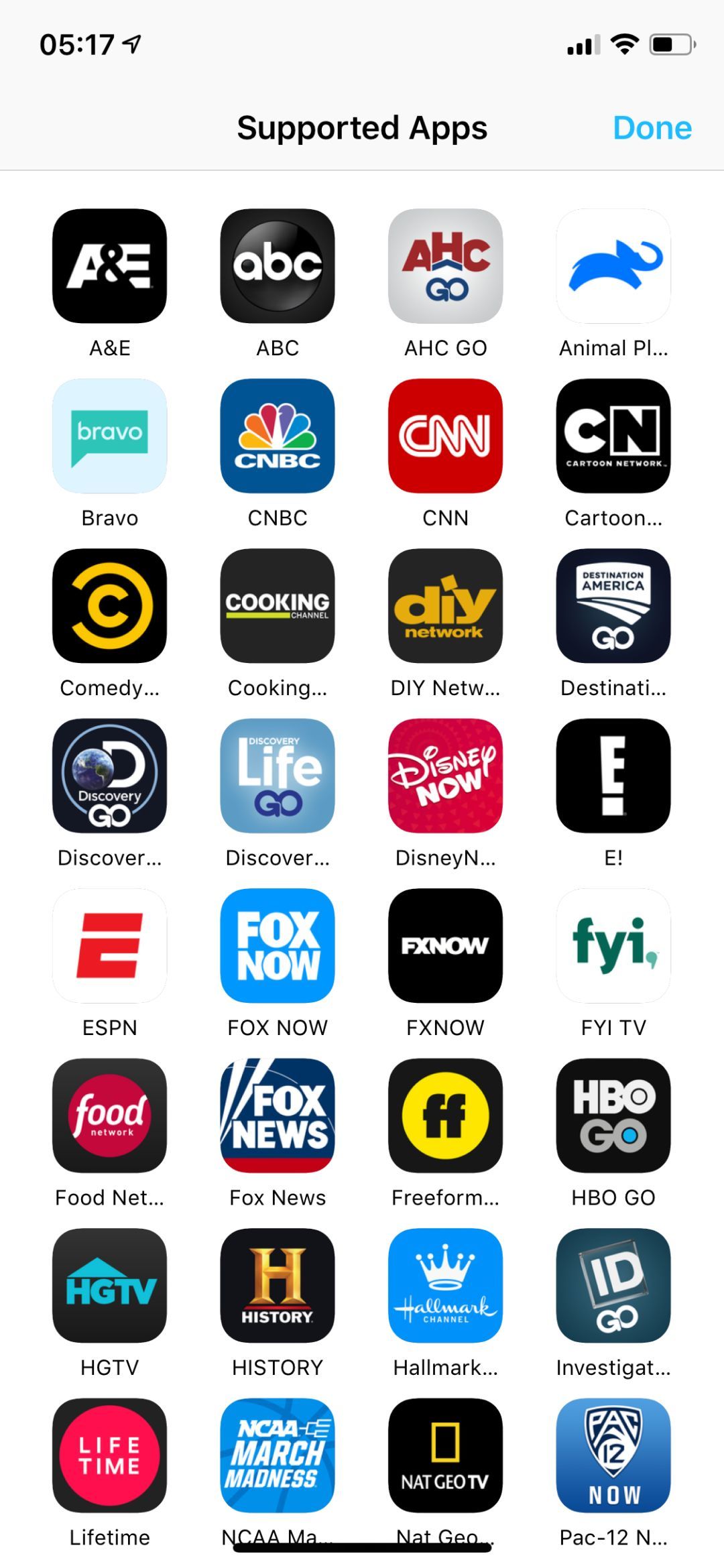
Task: Choose the Bravo app
Action: 109,436
